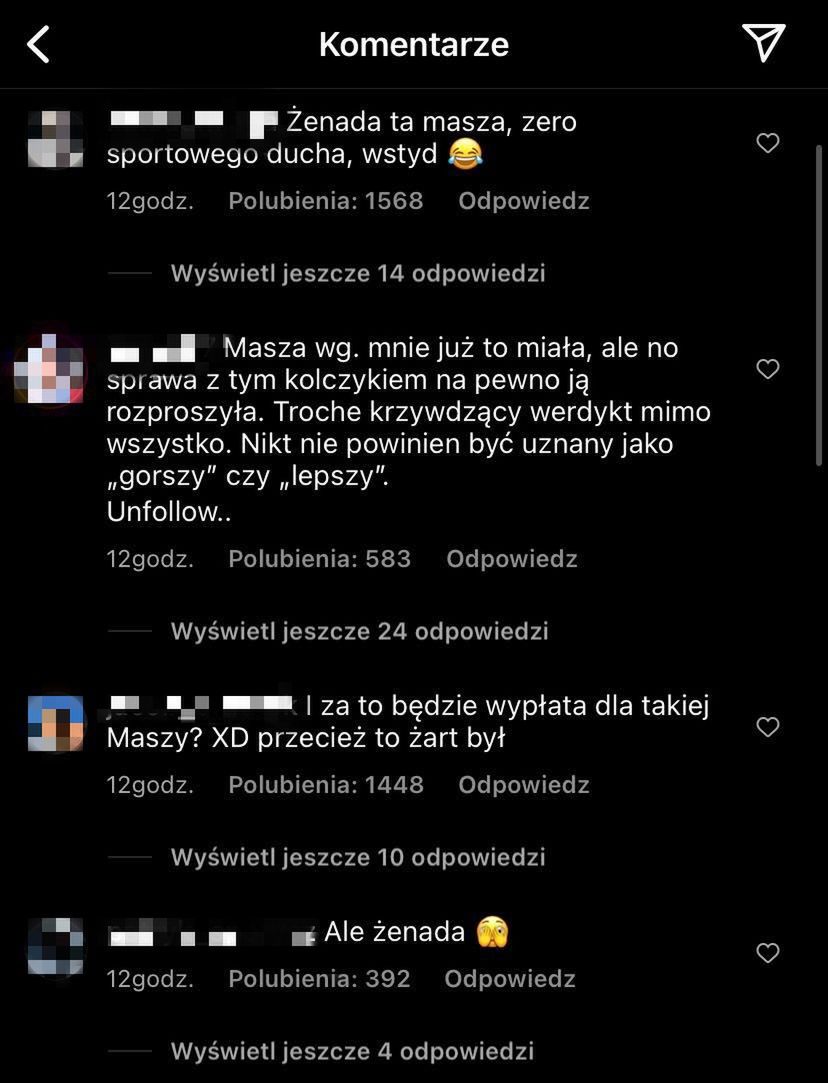Expand 'Wyświetl jeszcze 14 odpowiedzi'
828x1083 pixels.
point(357,273)
